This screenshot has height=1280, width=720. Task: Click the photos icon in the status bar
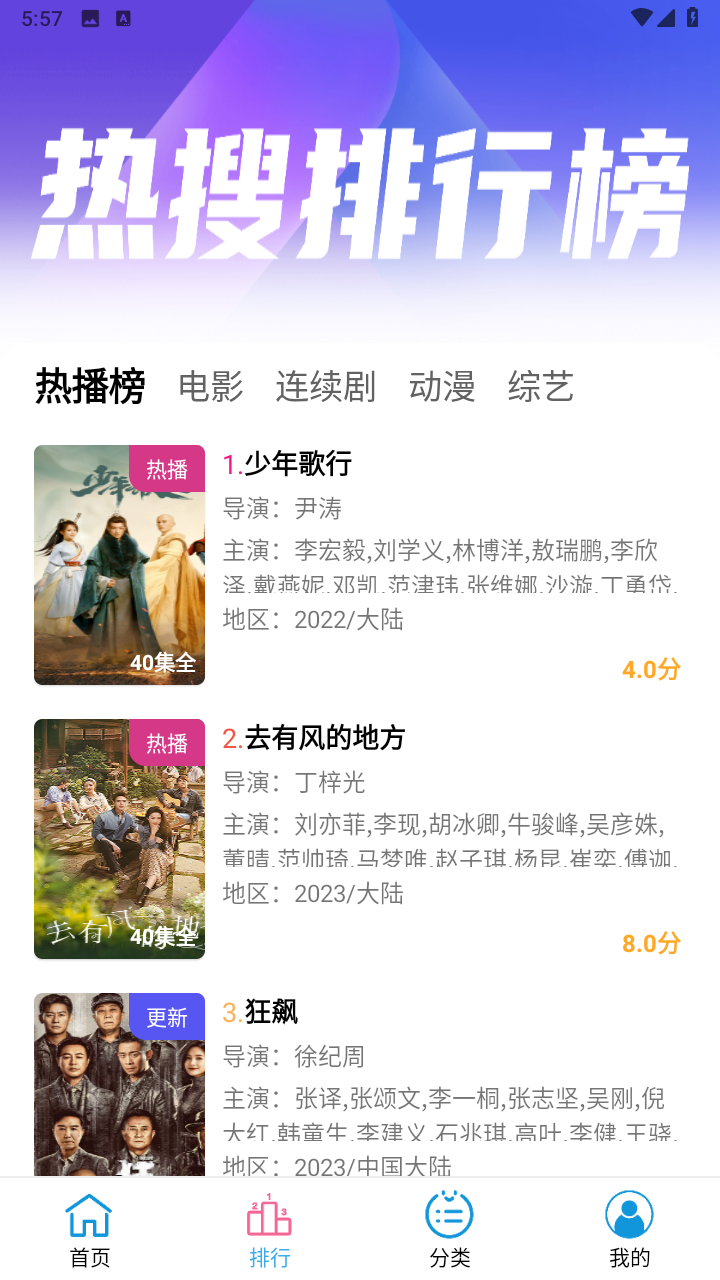click(x=88, y=17)
